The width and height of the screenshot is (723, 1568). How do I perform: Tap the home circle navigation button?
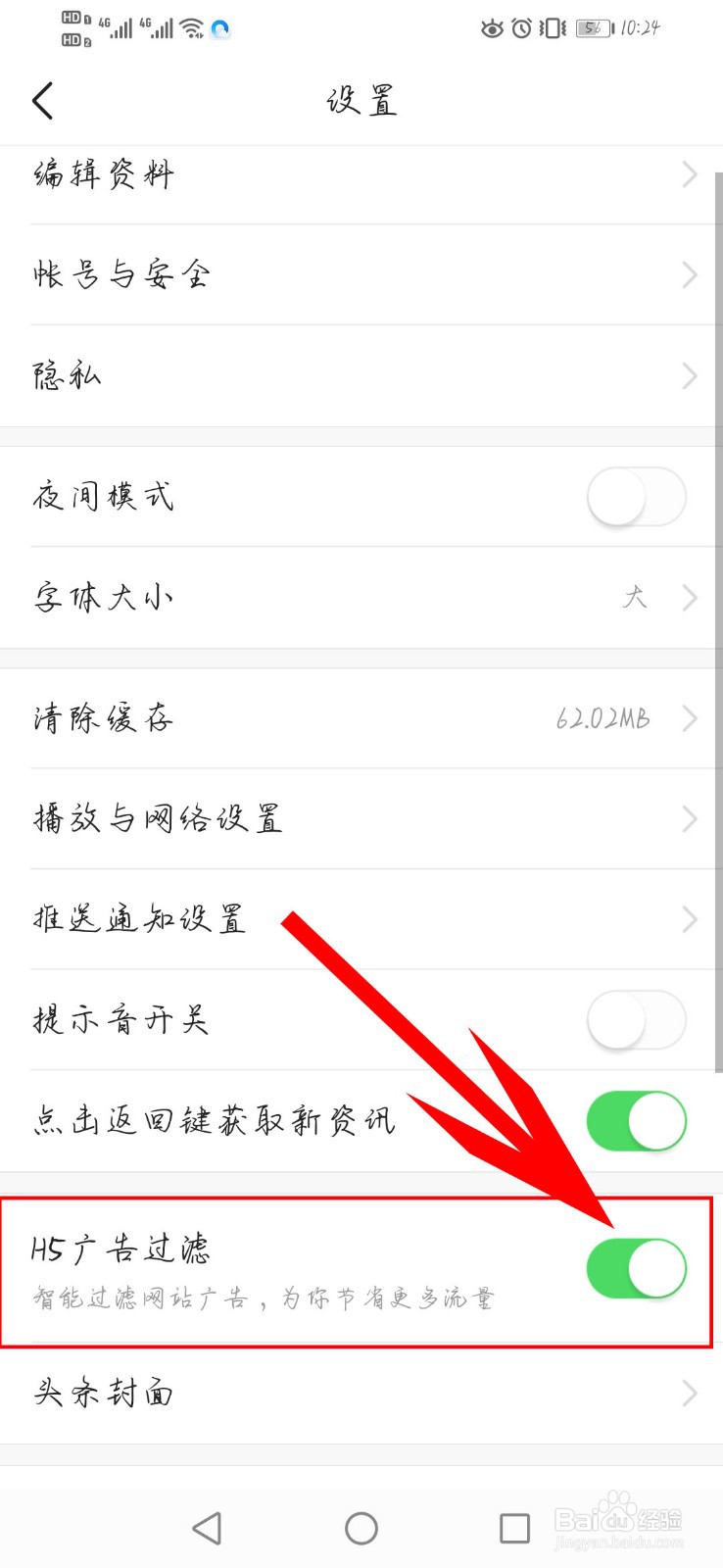coord(361,1527)
